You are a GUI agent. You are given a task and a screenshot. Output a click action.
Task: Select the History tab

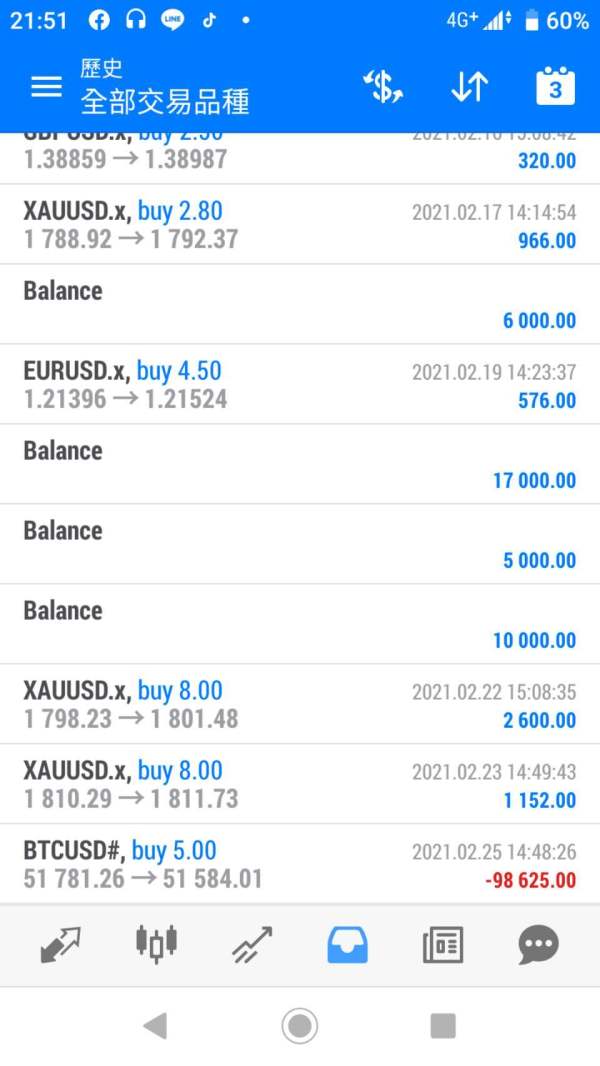[x=347, y=944]
